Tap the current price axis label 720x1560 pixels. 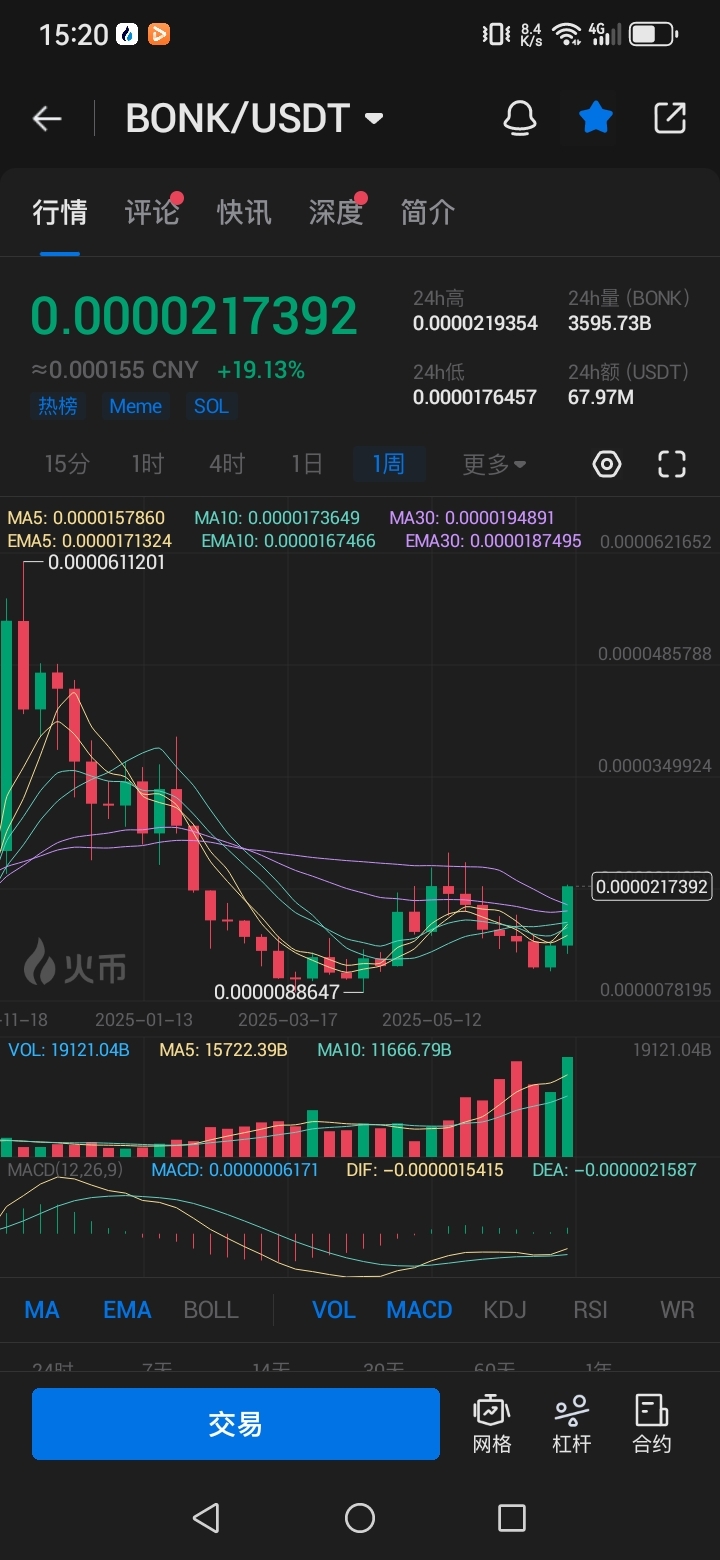651,886
